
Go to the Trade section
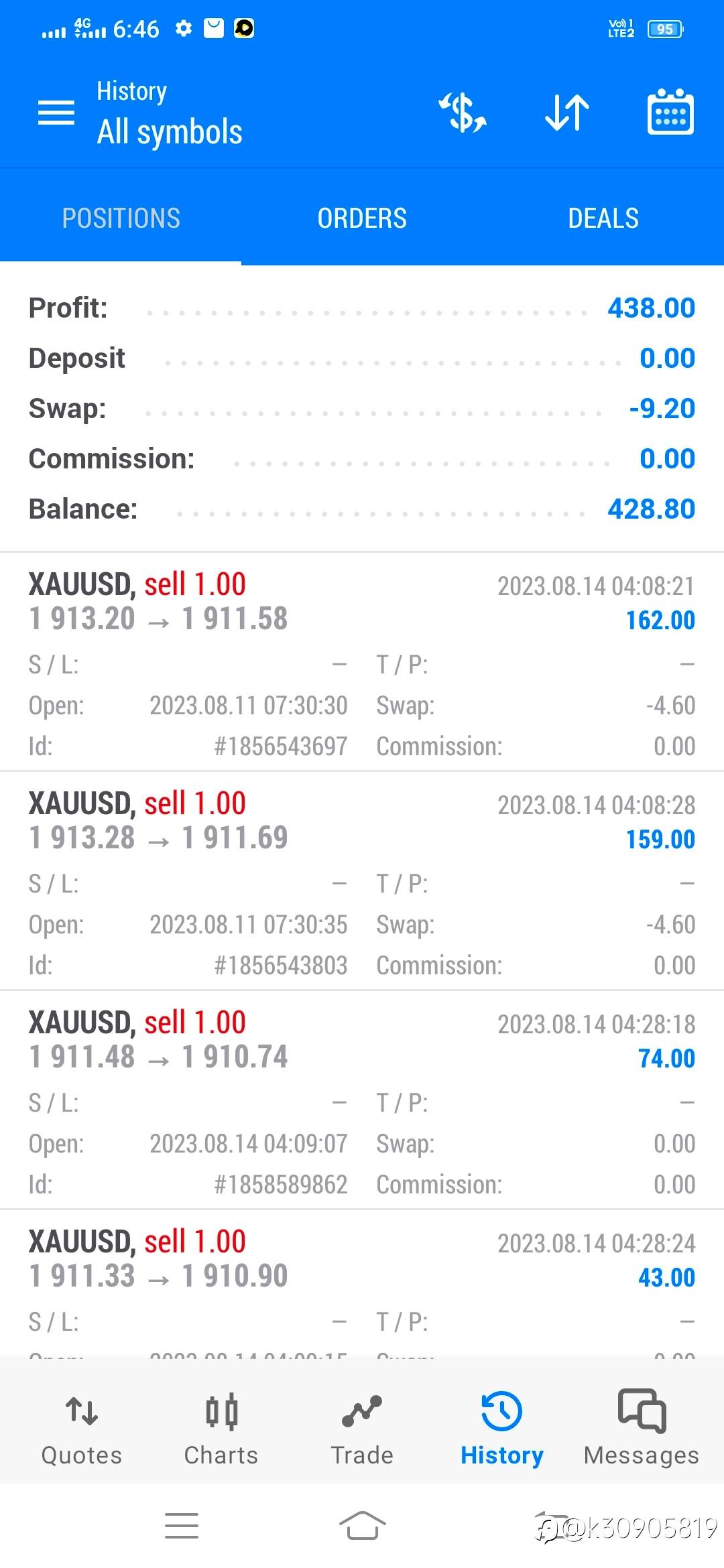[362, 1428]
